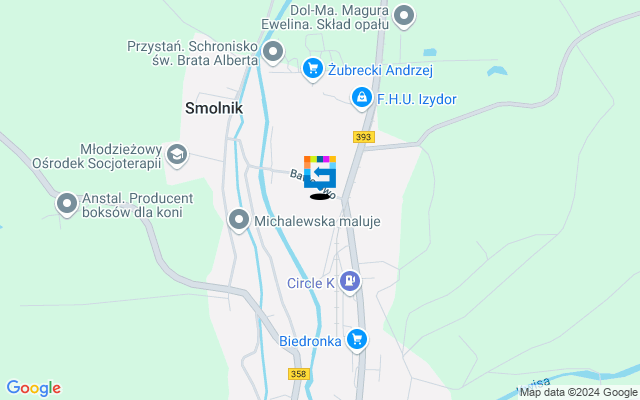This screenshot has width=640, height=400.
Task: Open Anstal. Producent boksów dla koni marker
Action: coord(67,205)
